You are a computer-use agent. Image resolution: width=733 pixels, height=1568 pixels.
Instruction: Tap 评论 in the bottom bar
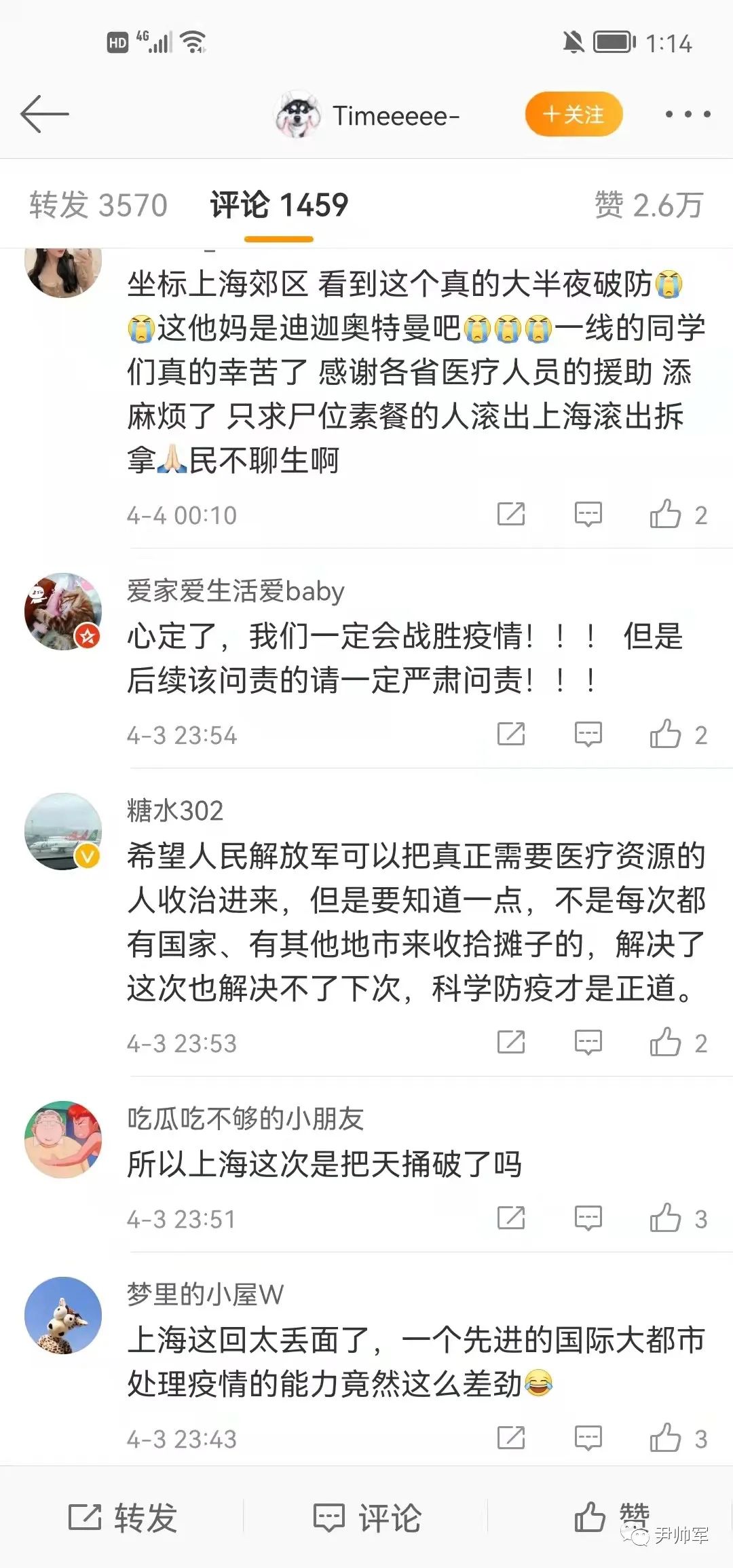point(368,1518)
